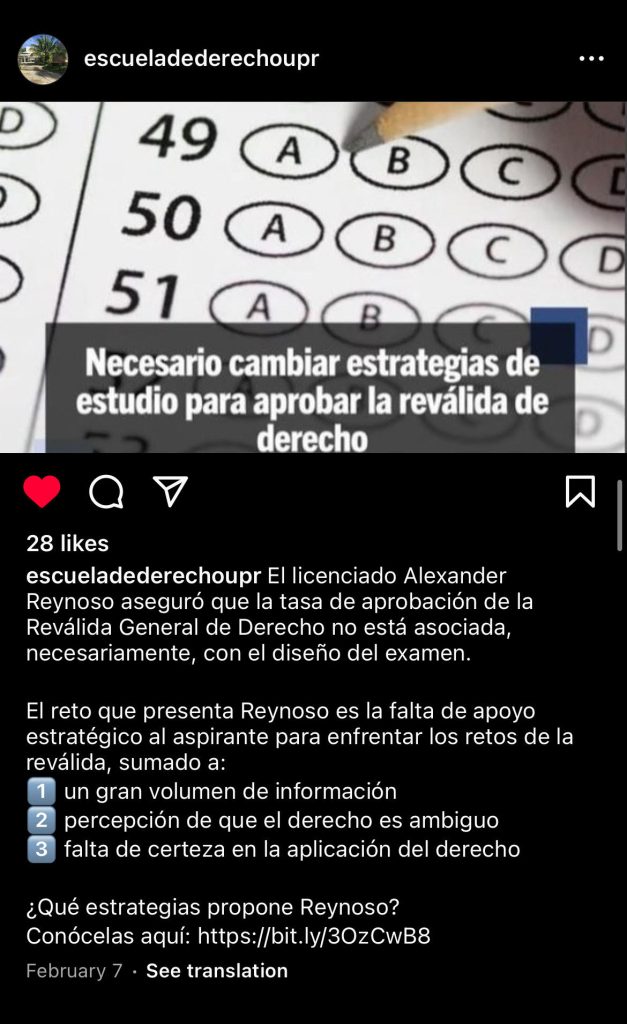This screenshot has height=1024, width=627.
Task: Tap the escueladederechoupr name in the caption
Action: [x=143, y=577]
